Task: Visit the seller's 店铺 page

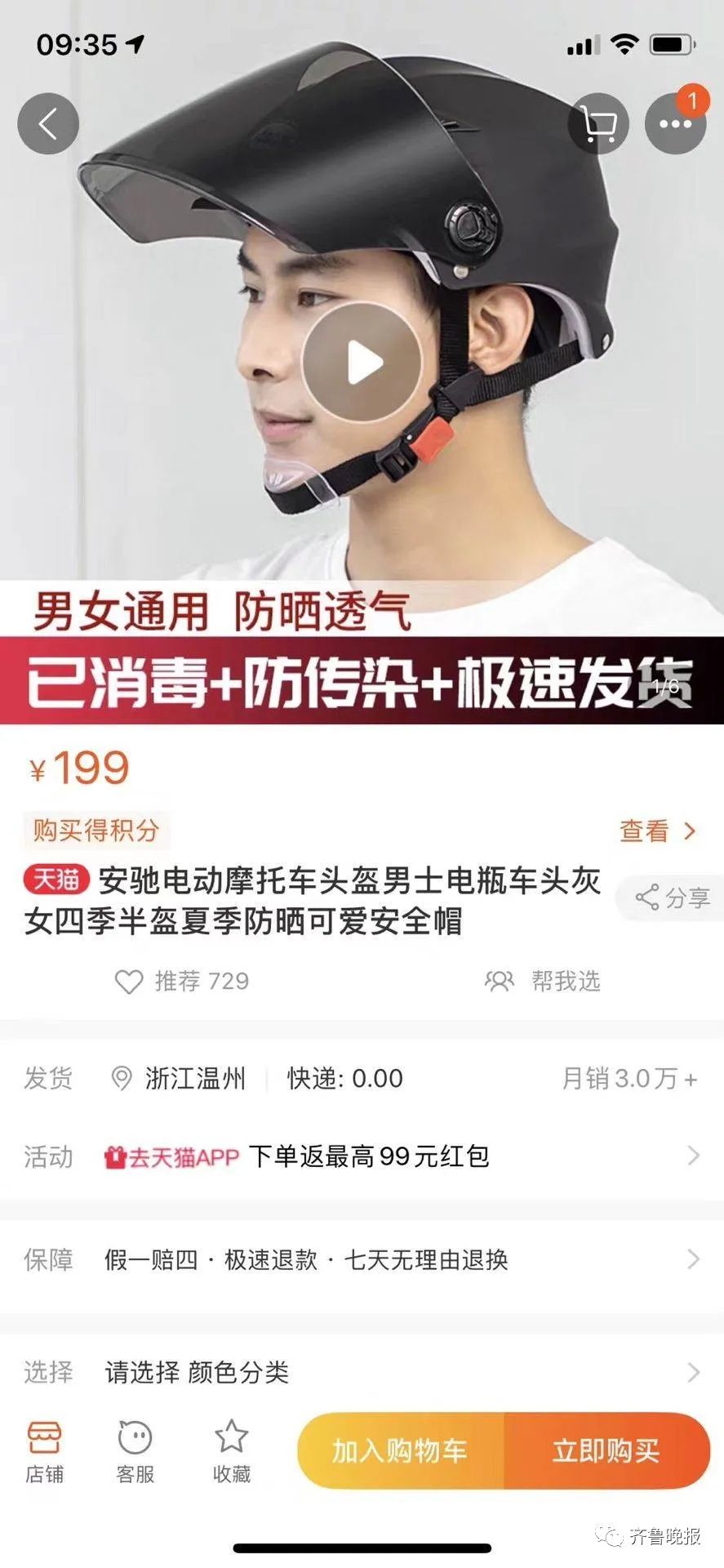Action: pyautogui.click(x=45, y=1451)
